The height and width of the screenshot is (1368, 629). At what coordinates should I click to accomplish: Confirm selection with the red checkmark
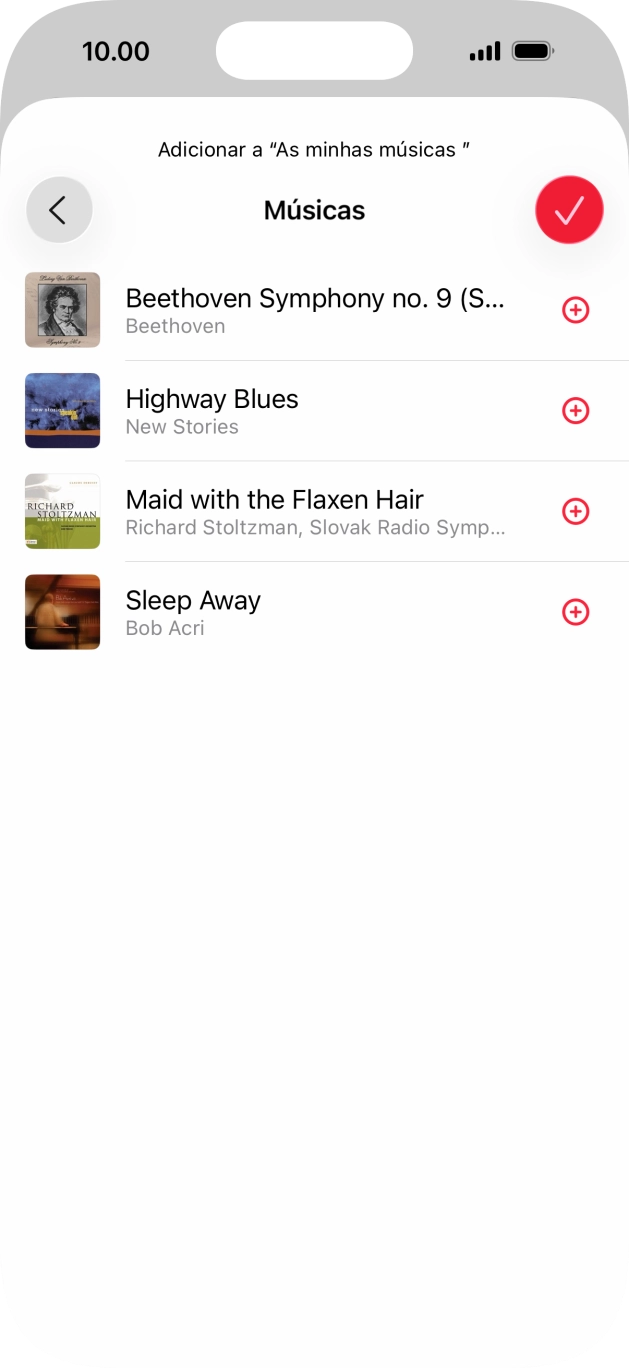(x=569, y=210)
